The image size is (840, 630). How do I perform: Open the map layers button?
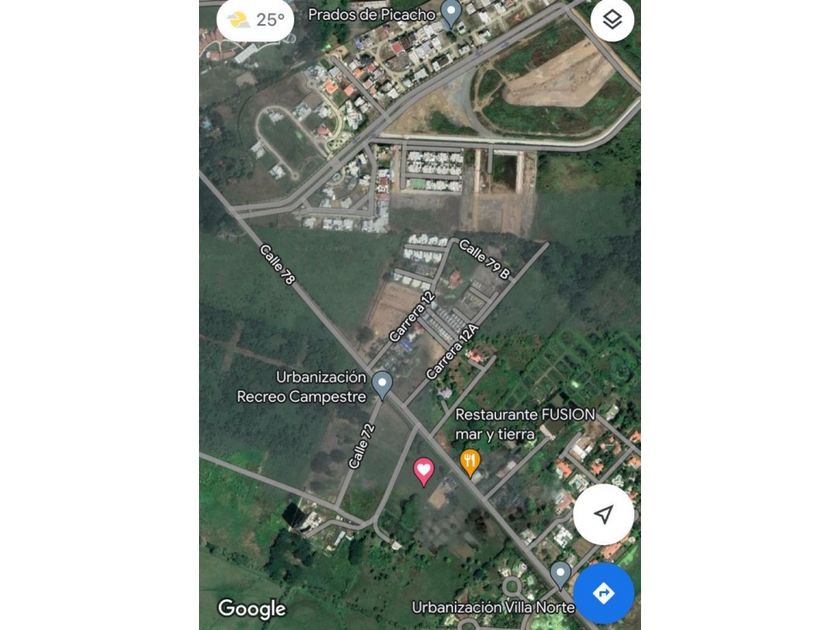612,20
